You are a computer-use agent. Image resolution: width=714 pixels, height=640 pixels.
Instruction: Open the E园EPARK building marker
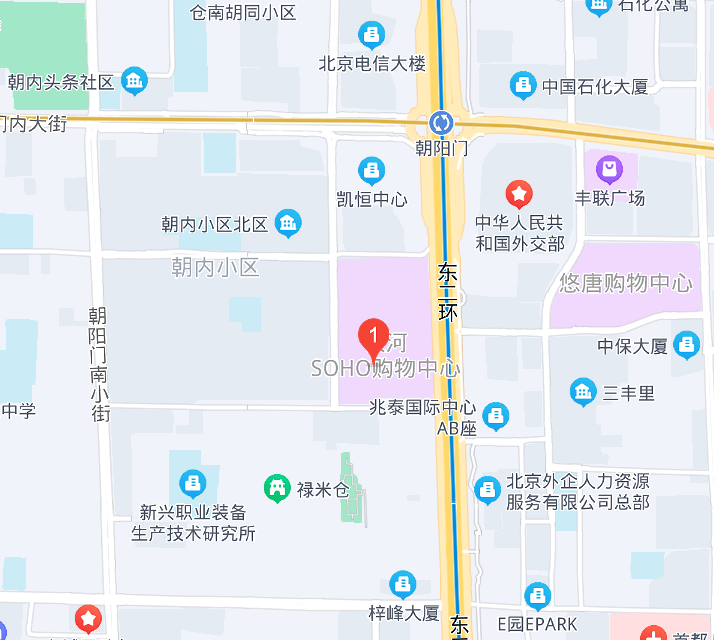(538, 597)
